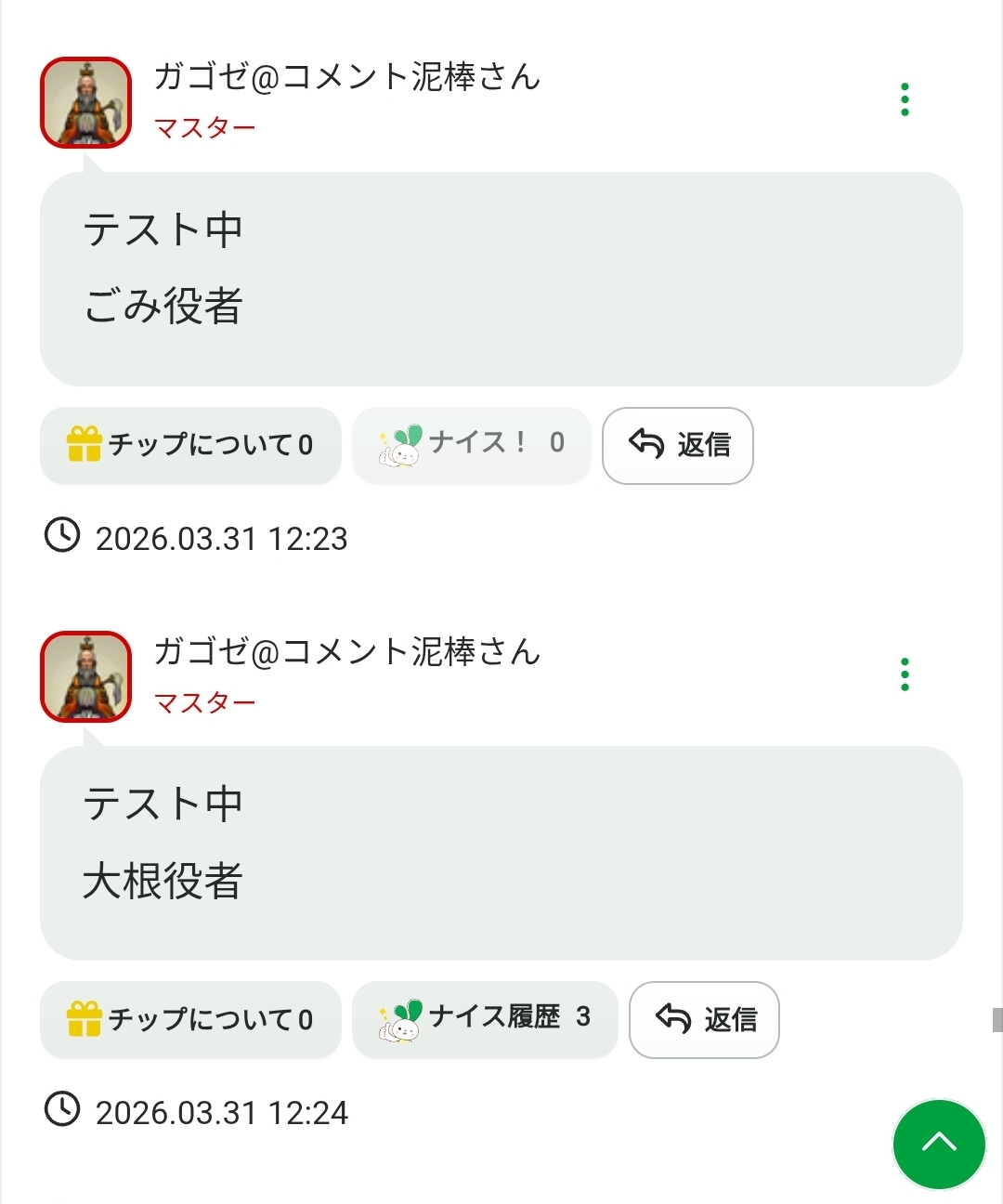Open overflow menu on the 大根役者 comment
The width and height of the screenshot is (1003, 1204).
coord(905,674)
